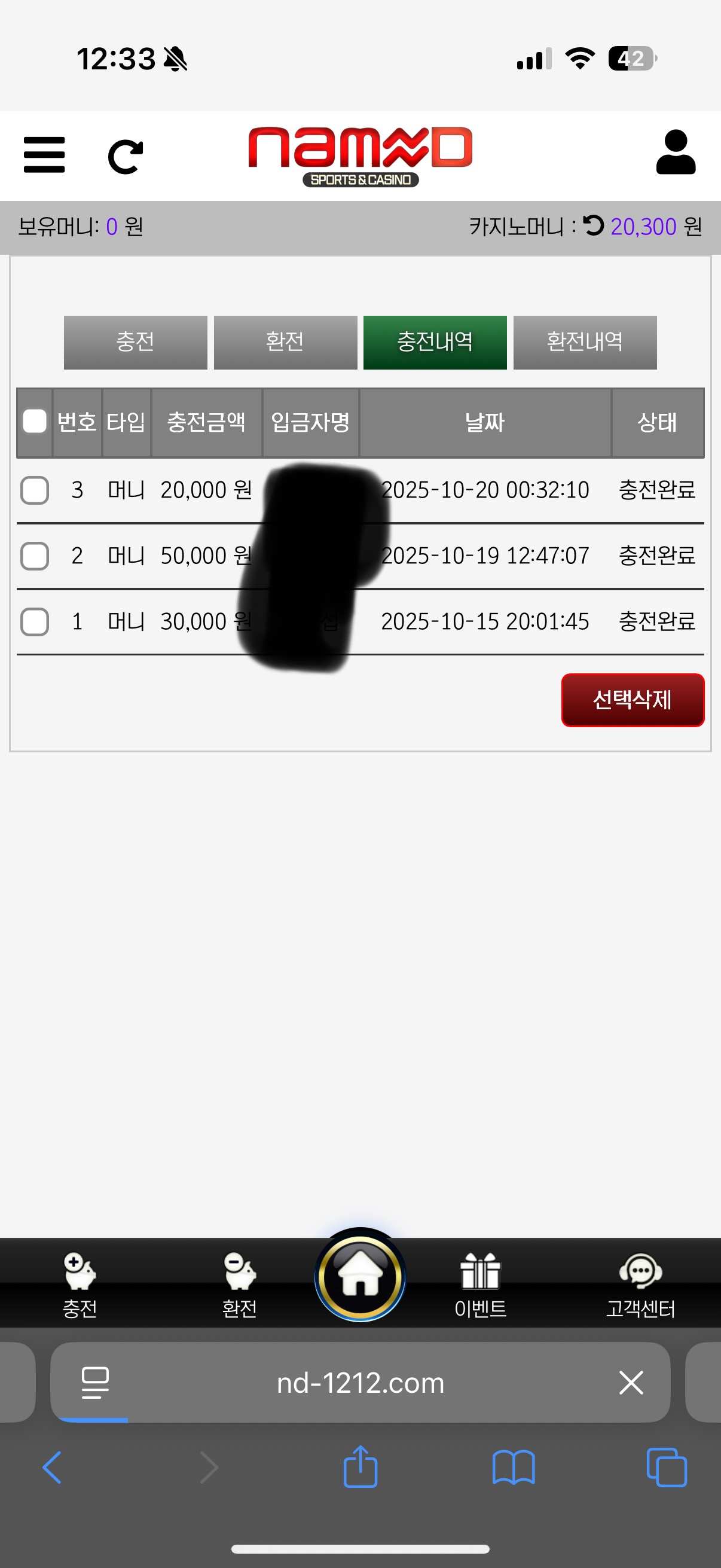Check the row numbered 2 for 50,000 원
The width and height of the screenshot is (721, 1568).
[35, 556]
